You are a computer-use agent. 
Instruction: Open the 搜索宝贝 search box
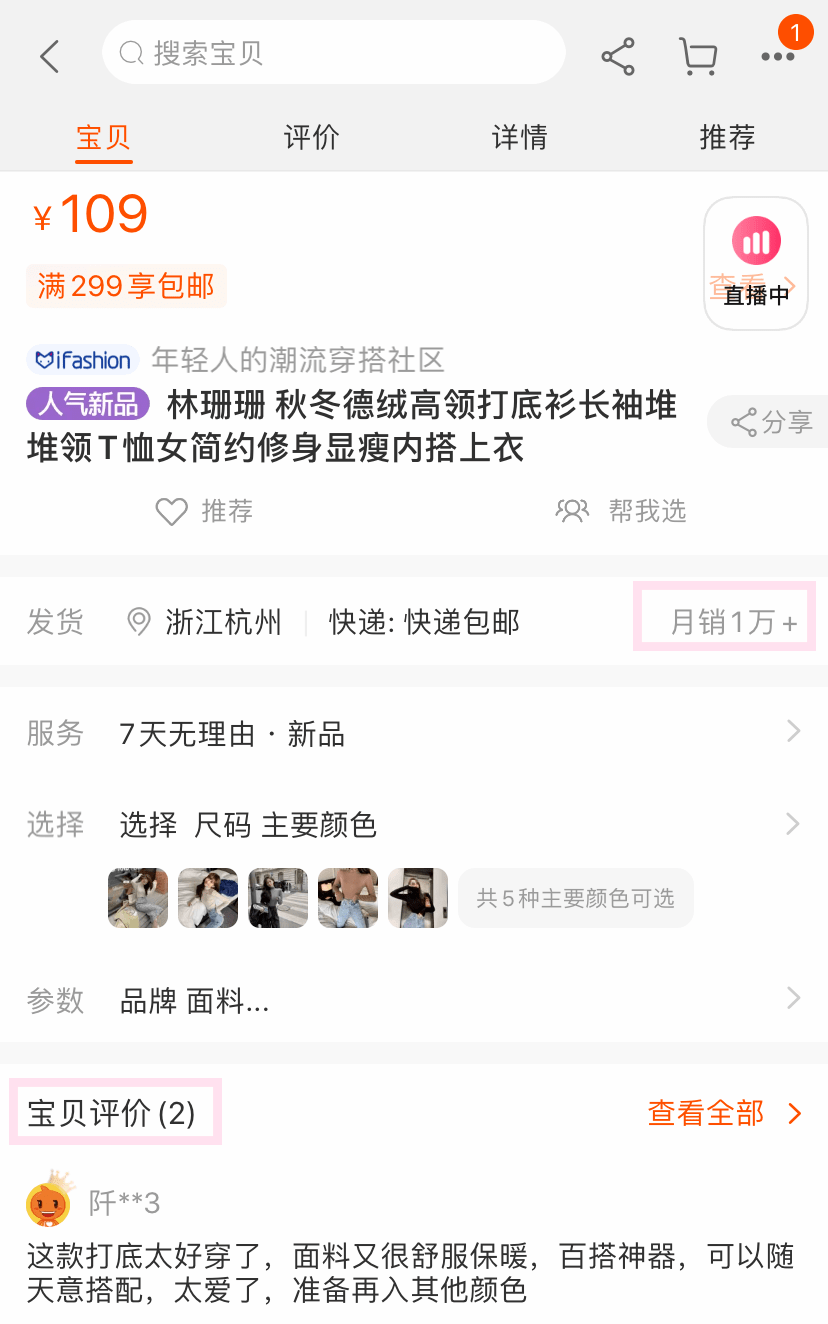point(333,53)
